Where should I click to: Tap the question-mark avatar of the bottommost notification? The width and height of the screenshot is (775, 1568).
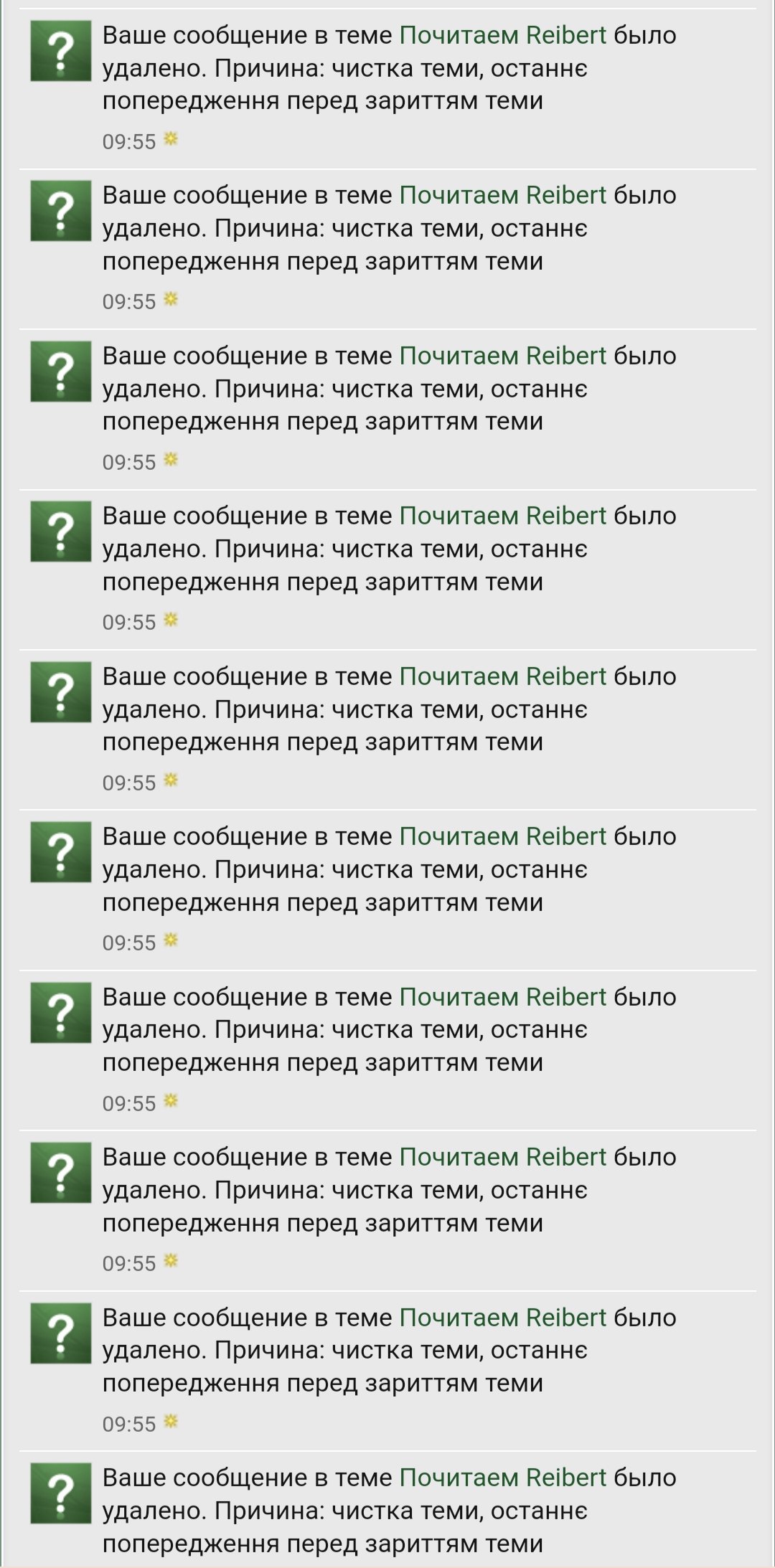(61, 1493)
